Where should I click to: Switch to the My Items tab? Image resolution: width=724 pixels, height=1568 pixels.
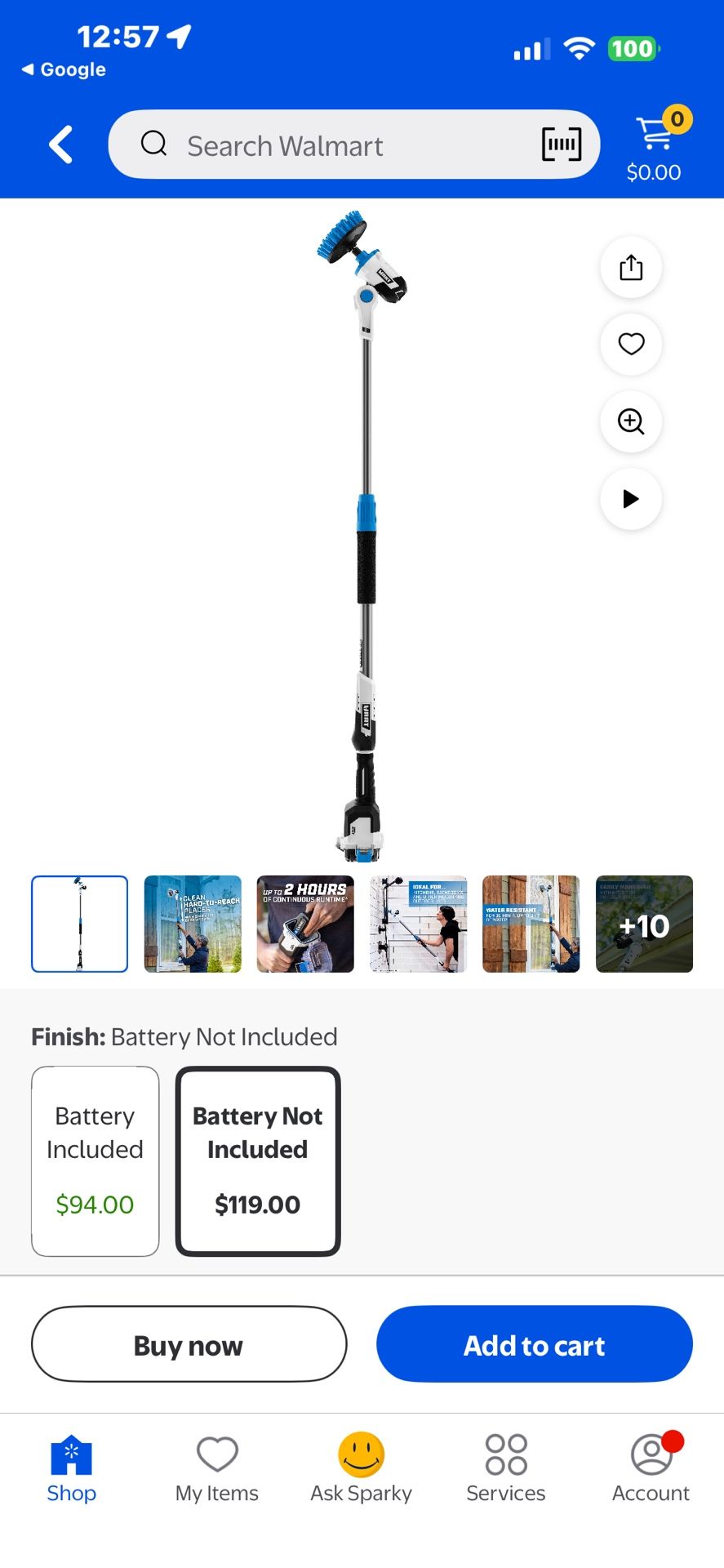pos(217,1469)
